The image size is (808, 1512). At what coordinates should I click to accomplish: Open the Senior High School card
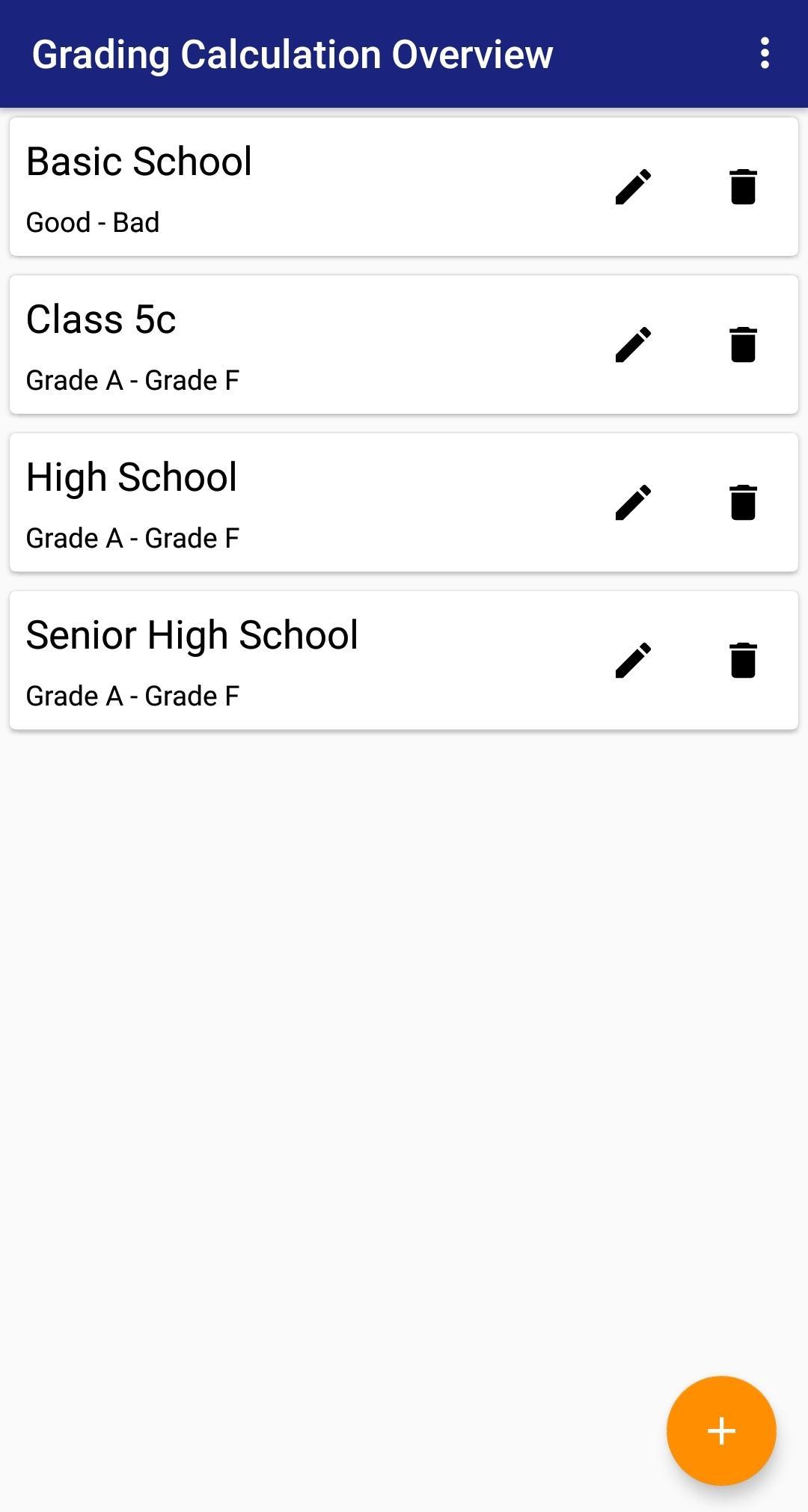[x=404, y=661]
